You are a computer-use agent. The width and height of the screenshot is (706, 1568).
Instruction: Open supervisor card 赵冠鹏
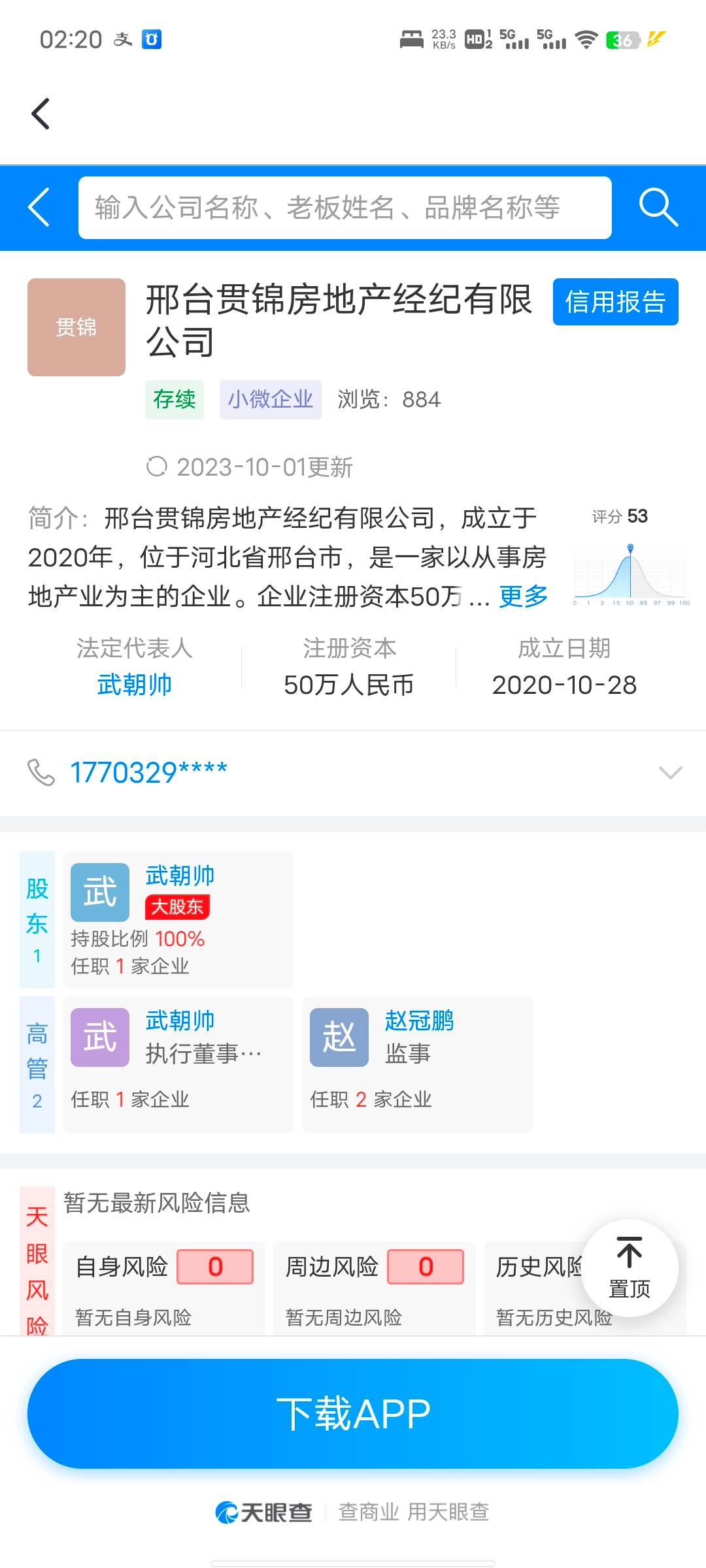coord(418,1065)
